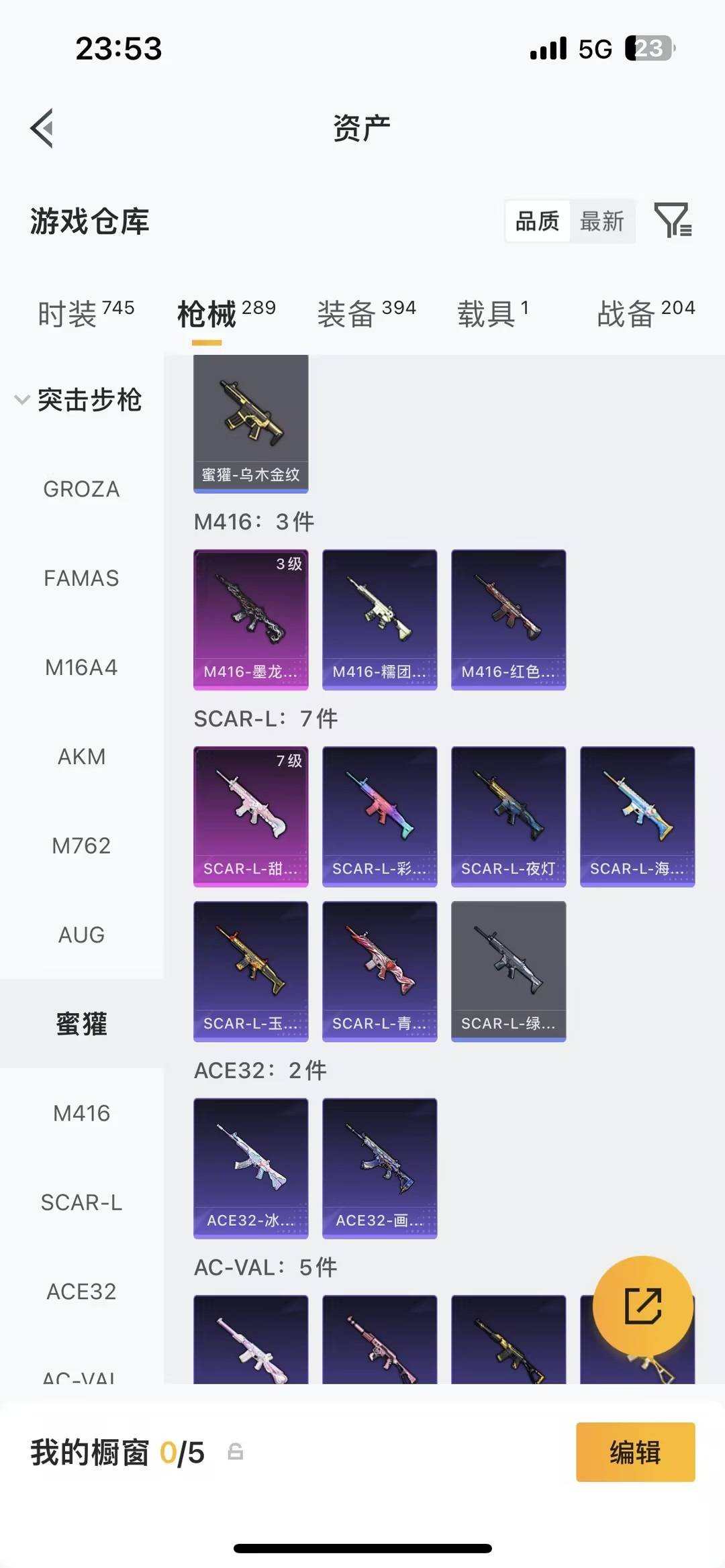Image resolution: width=725 pixels, height=1568 pixels.
Task: Choose M762 from the sidebar
Action: [81, 846]
